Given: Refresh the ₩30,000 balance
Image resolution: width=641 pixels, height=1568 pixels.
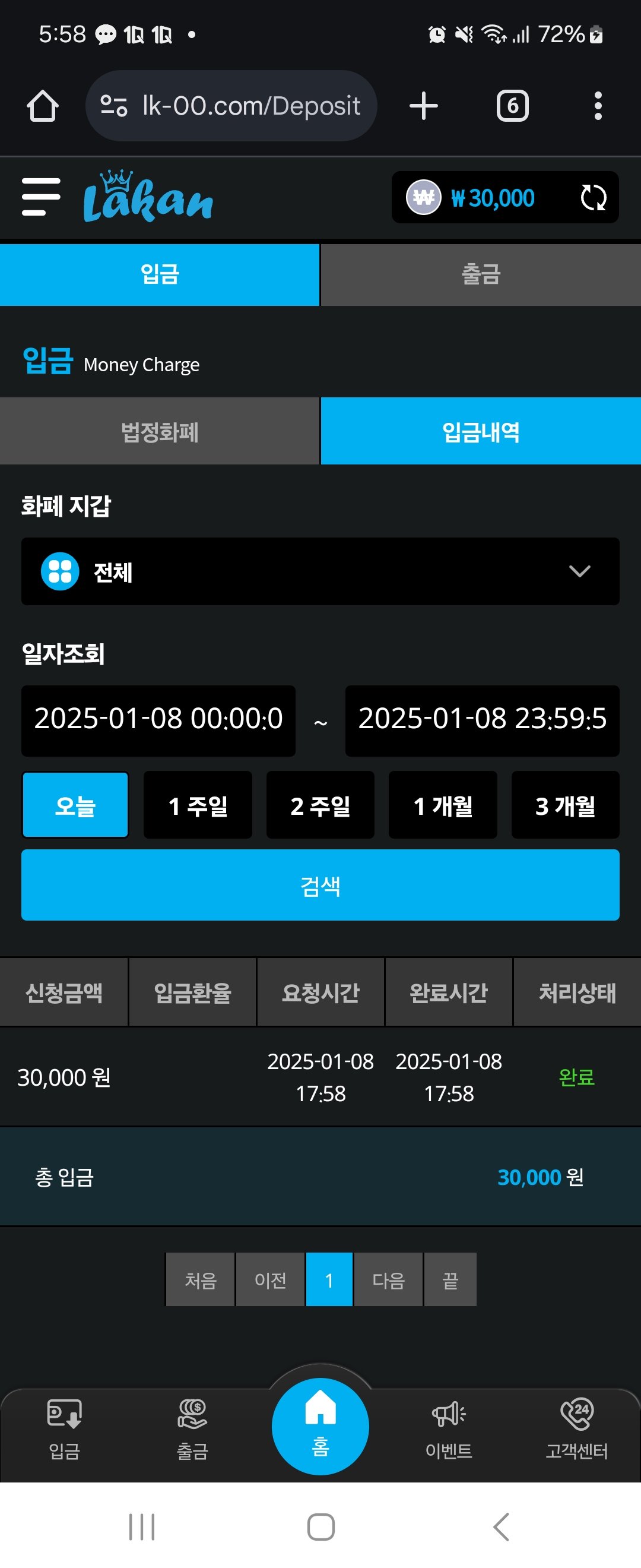Looking at the screenshot, I should tap(592, 197).
